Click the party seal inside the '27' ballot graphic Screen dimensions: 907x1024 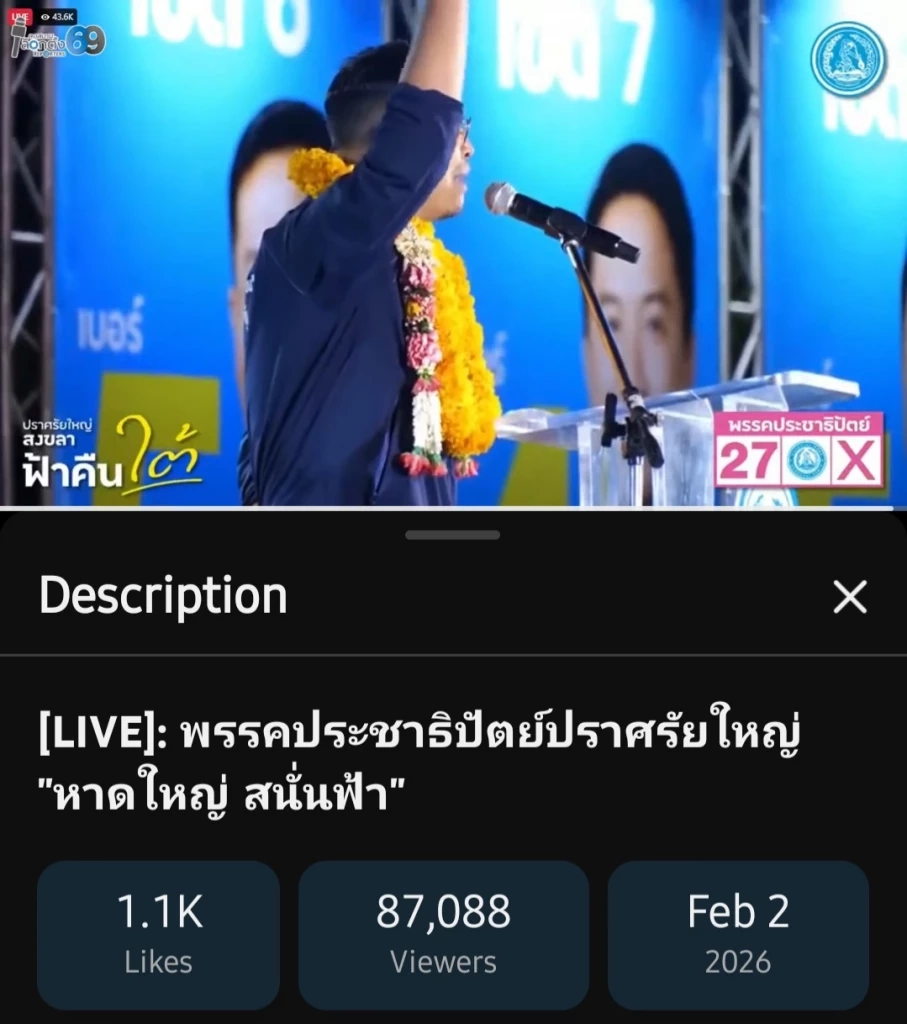coord(805,459)
